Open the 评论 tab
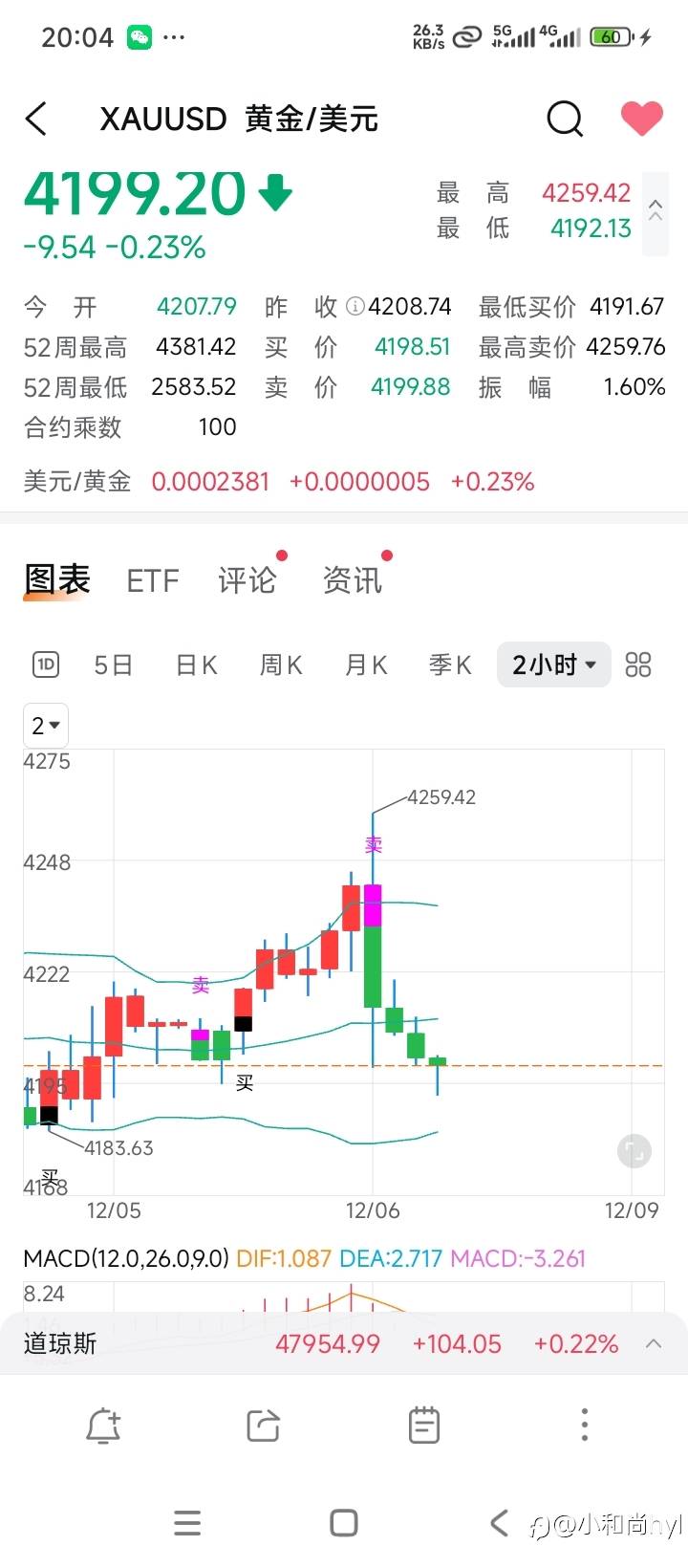Image resolution: width=688 pixels, height=1568 pixels. 247,579
